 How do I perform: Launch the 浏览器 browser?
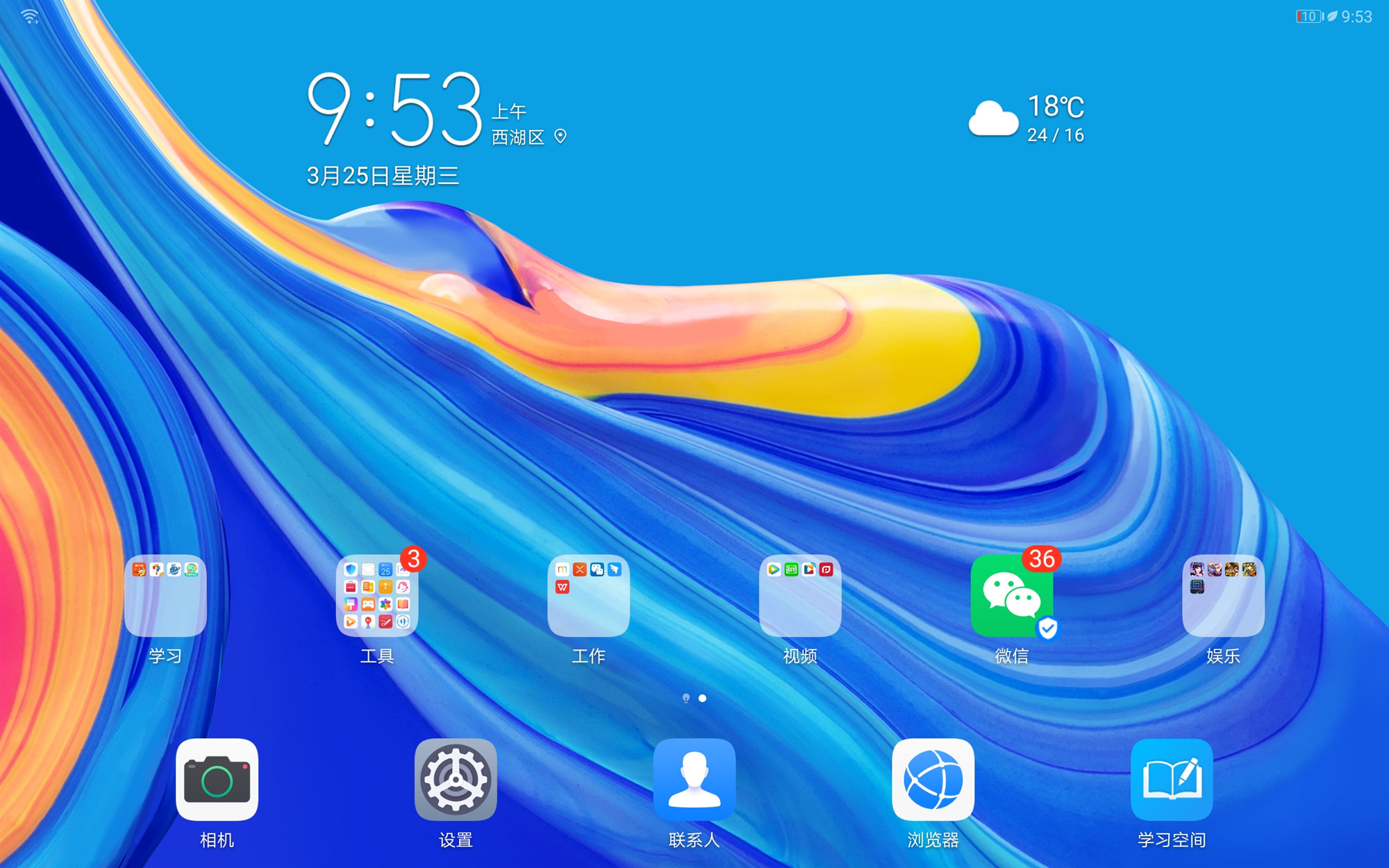pos(933,779)
